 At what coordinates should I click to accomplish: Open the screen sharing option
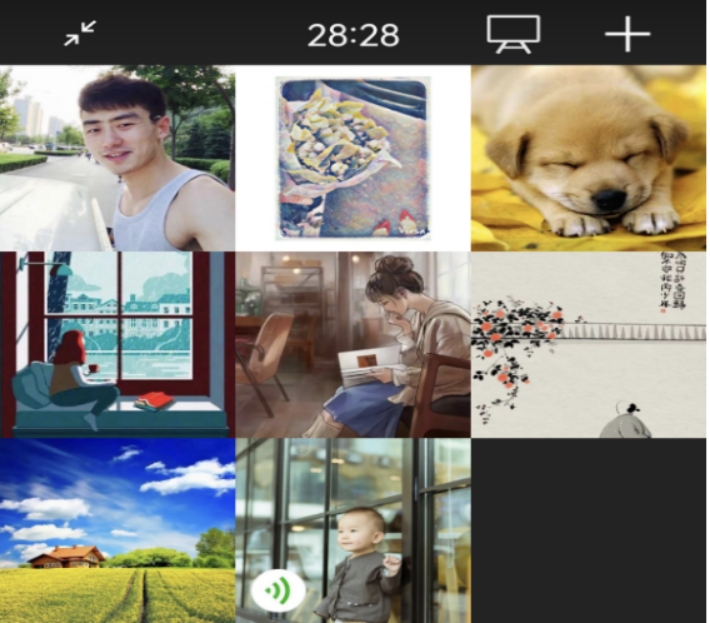513,34
